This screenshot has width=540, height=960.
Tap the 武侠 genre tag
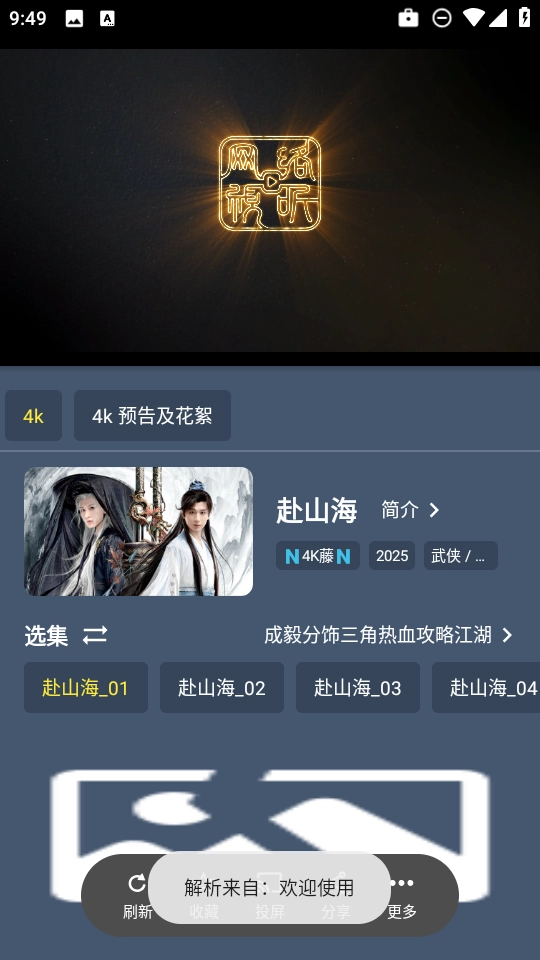pyautogui.click(x=460, y=556)
